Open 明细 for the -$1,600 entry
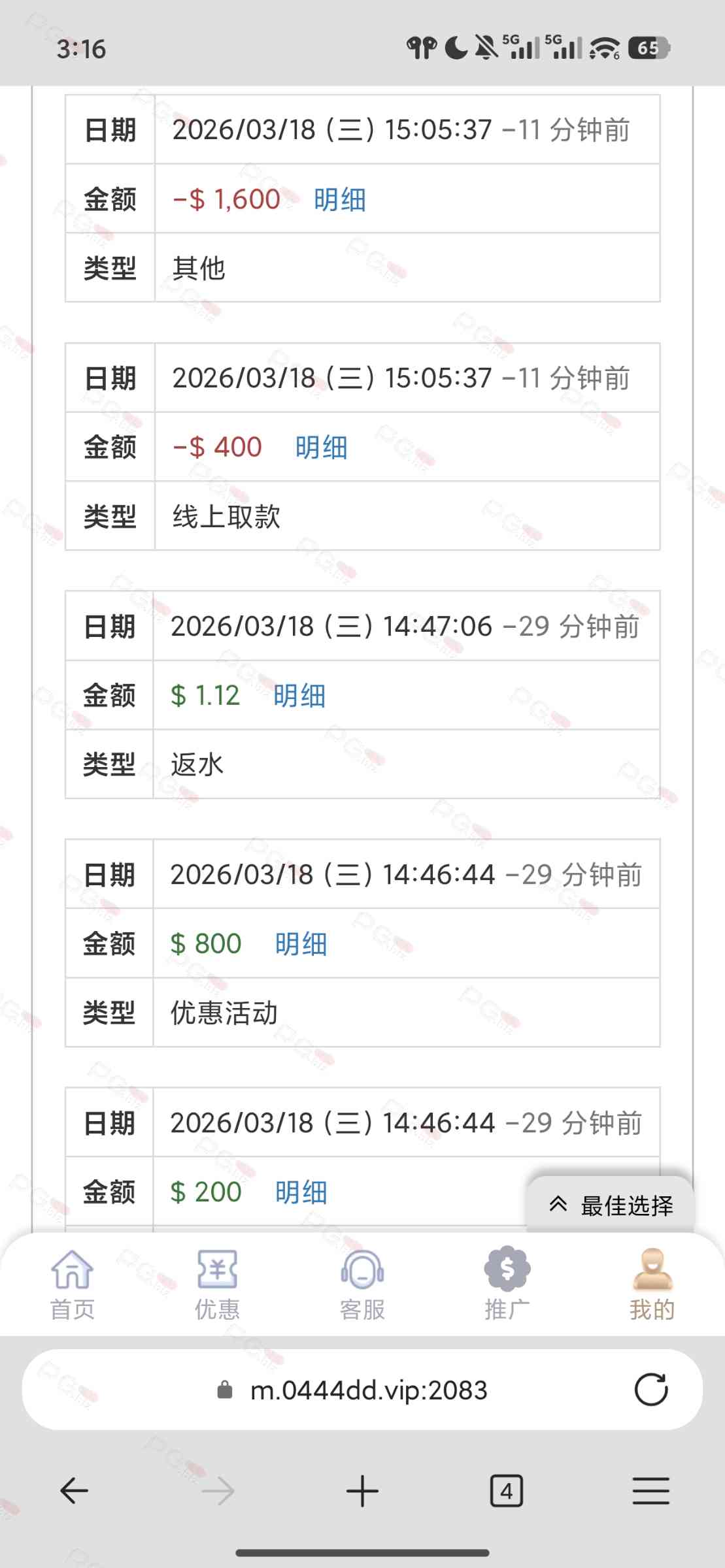Image resolution: width=725 pixels, height=1568 pixels. [339, 199]
